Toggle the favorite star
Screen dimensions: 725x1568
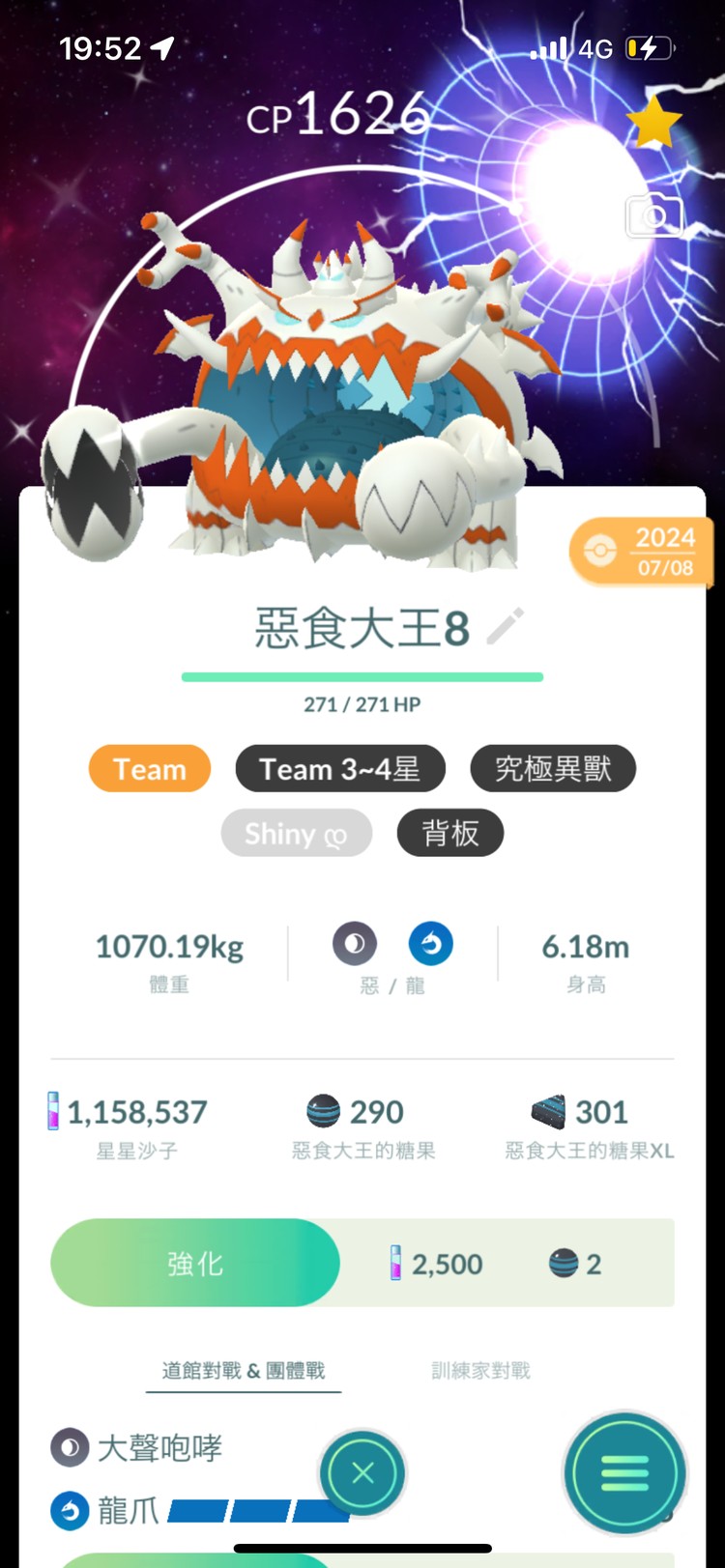coord(653,122)
